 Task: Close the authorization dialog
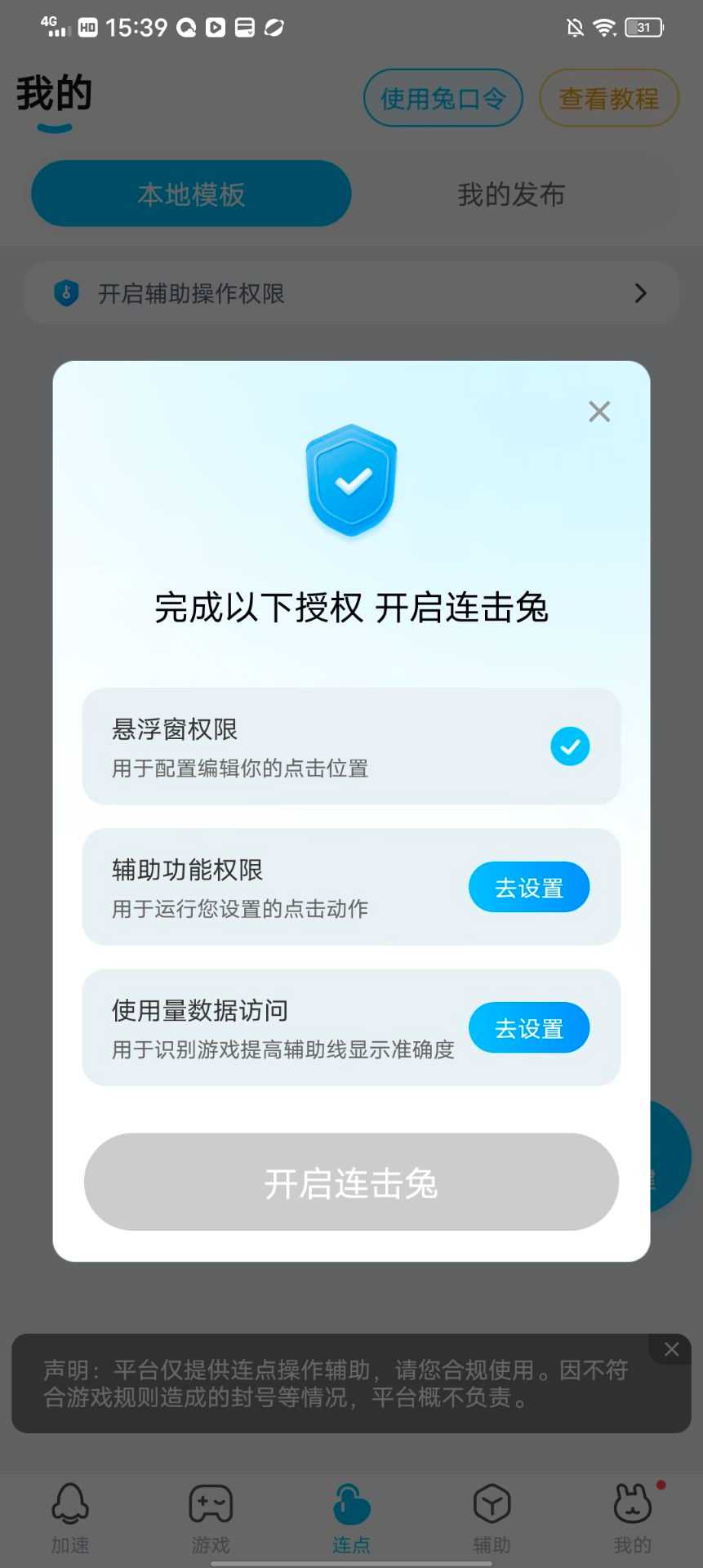pos(599,412)
